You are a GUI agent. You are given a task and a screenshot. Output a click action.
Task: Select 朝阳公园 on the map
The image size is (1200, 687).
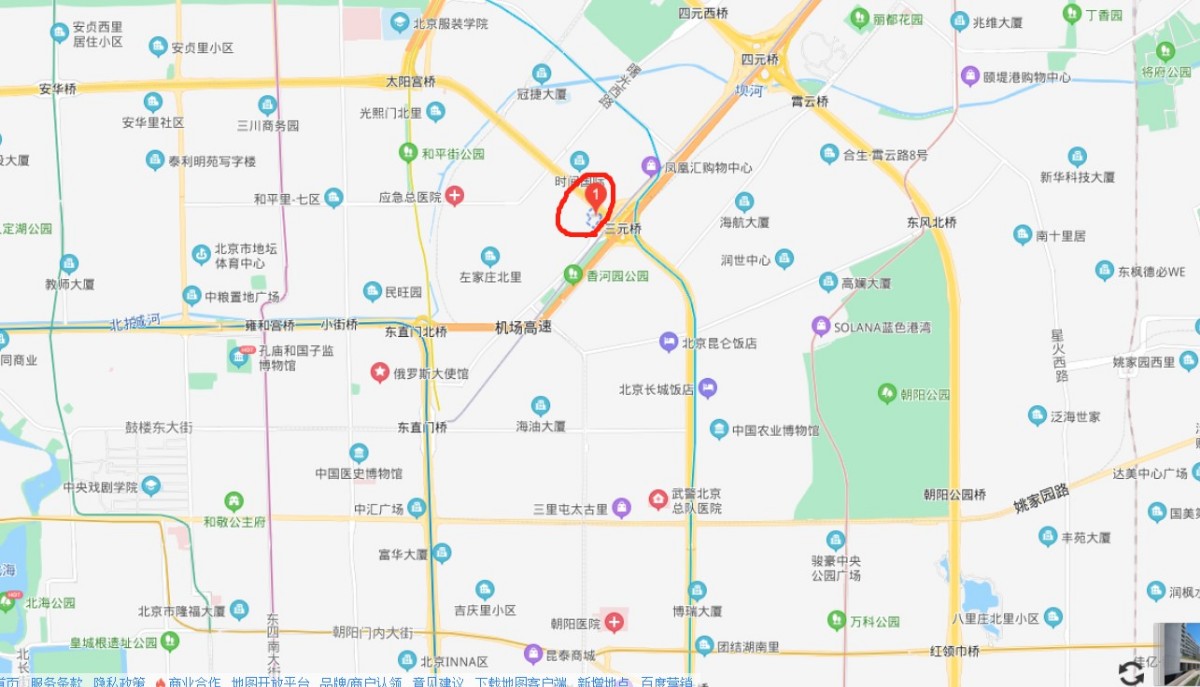point(887,393)
